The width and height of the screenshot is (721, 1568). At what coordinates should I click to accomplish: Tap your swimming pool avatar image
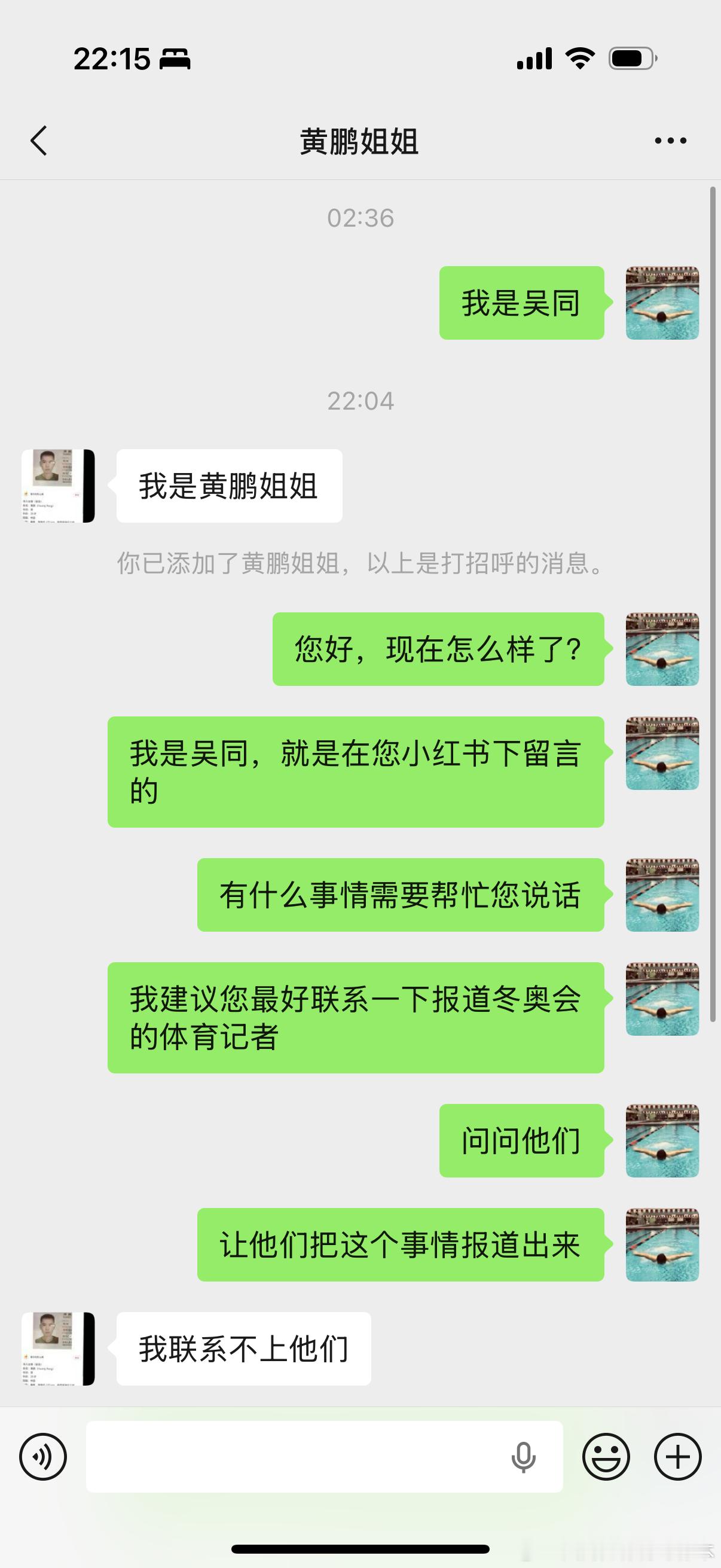pyautogui.click(x=662, y=303)
